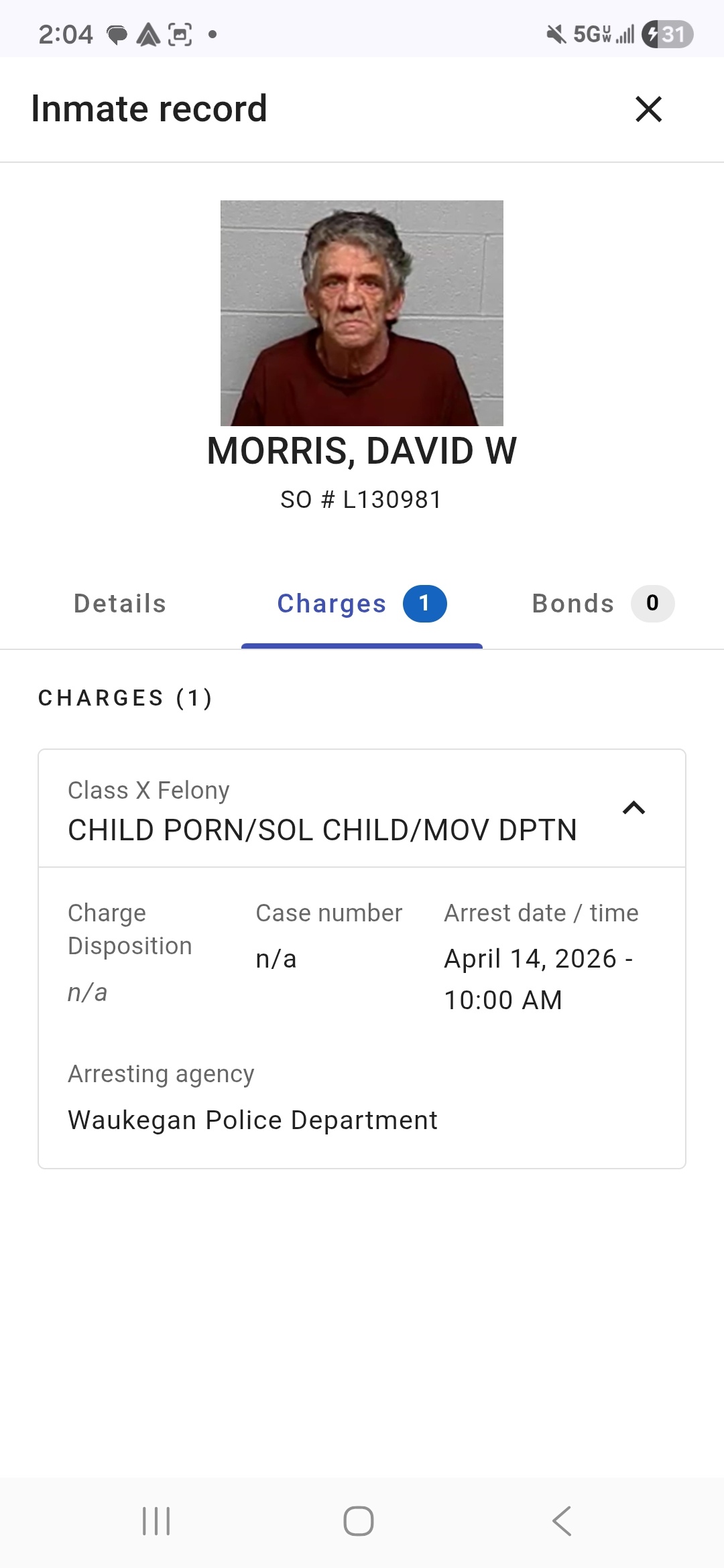
Task: Open the recent apps overview
Action: (x=156, y=1521)
